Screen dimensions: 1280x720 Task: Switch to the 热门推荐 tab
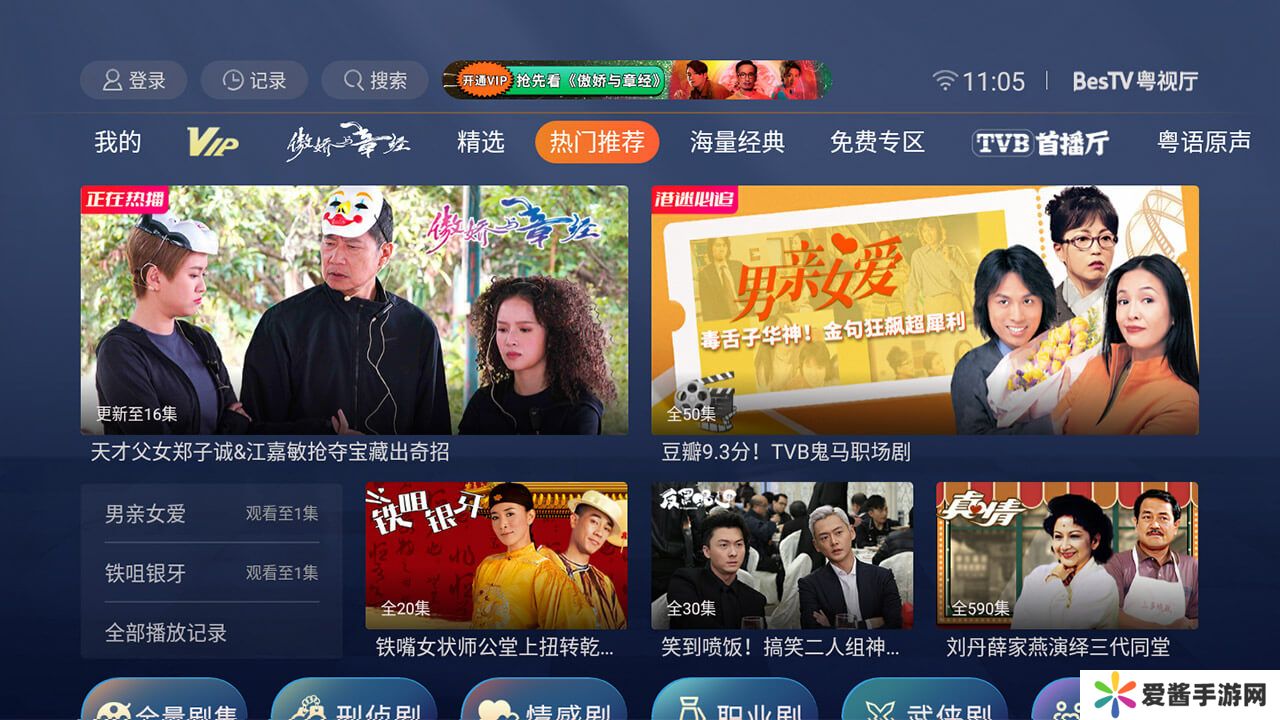coord(597,142)
